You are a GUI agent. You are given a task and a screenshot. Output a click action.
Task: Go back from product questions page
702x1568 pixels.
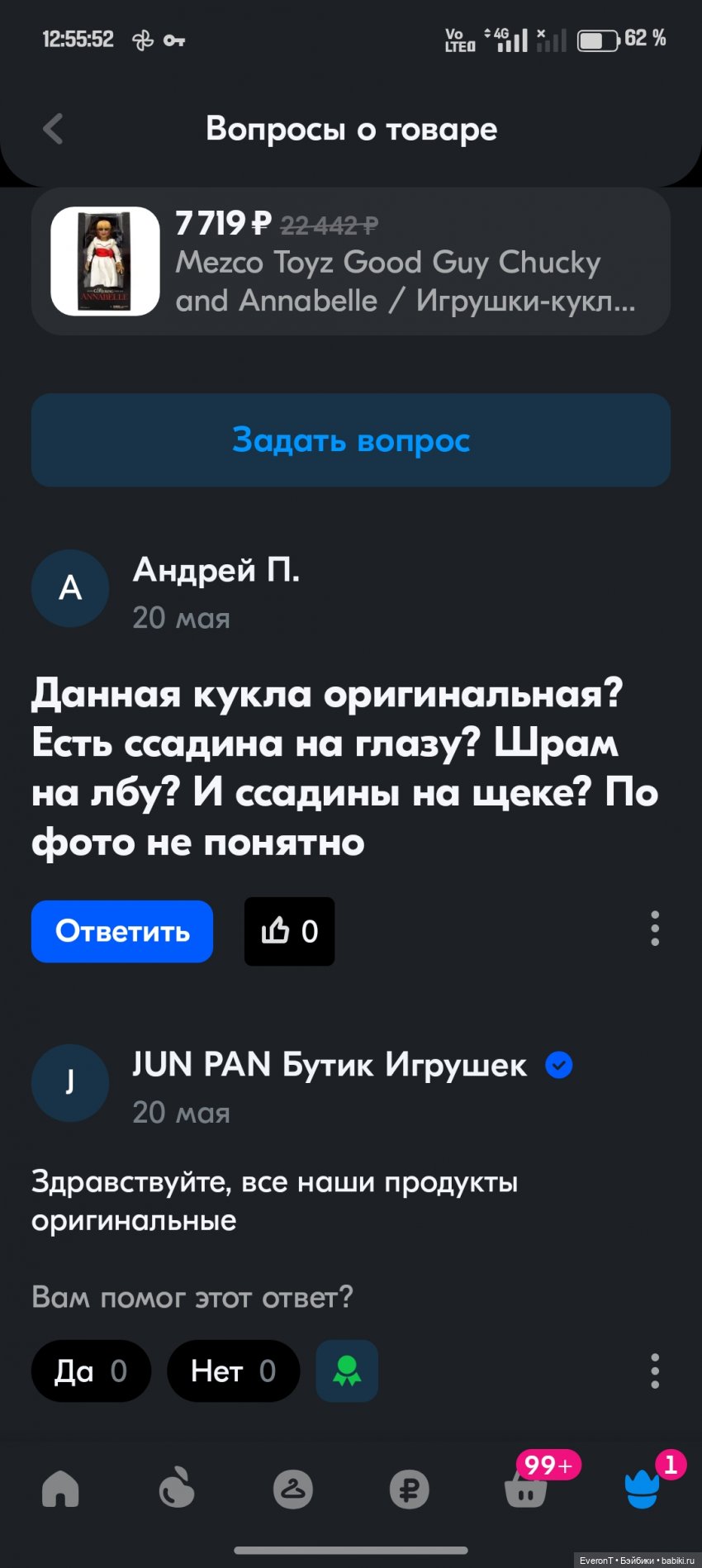tap(53, 129)
